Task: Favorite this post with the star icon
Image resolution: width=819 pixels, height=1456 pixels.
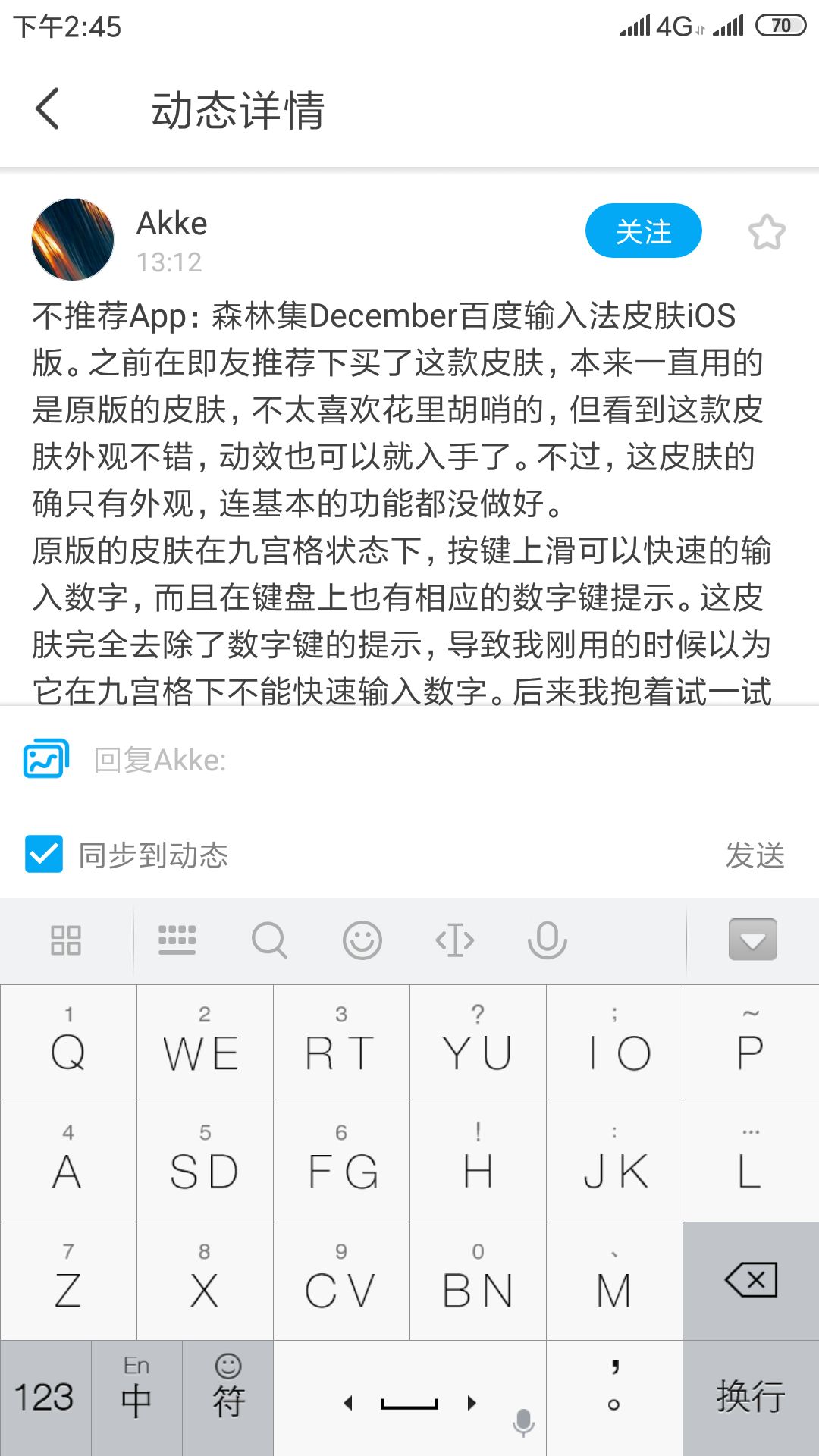Action: point(767,232)
